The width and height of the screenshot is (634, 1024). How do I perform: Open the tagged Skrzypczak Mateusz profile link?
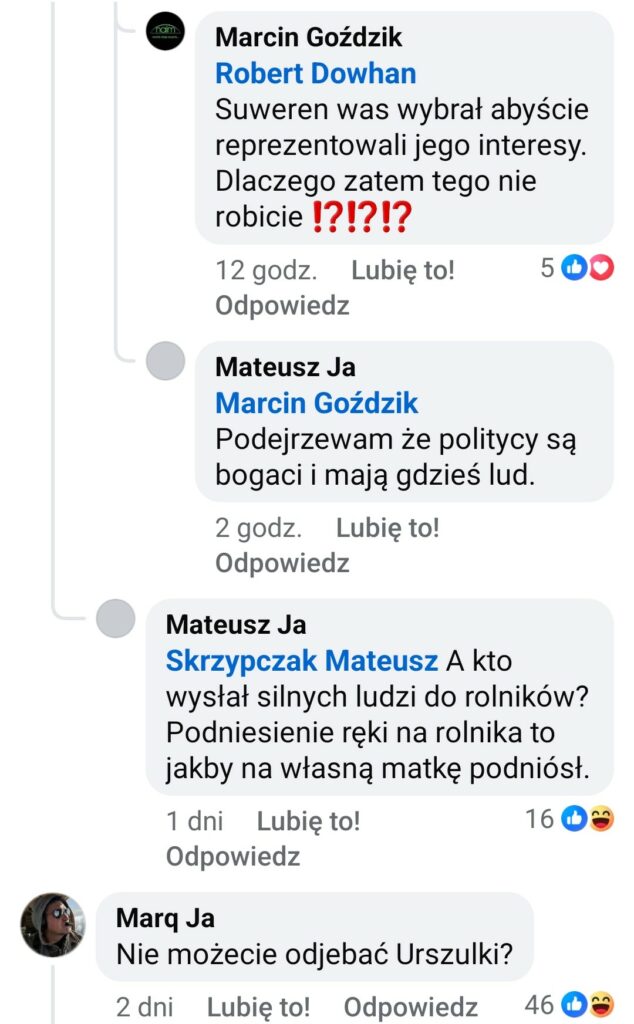(302, 661)
